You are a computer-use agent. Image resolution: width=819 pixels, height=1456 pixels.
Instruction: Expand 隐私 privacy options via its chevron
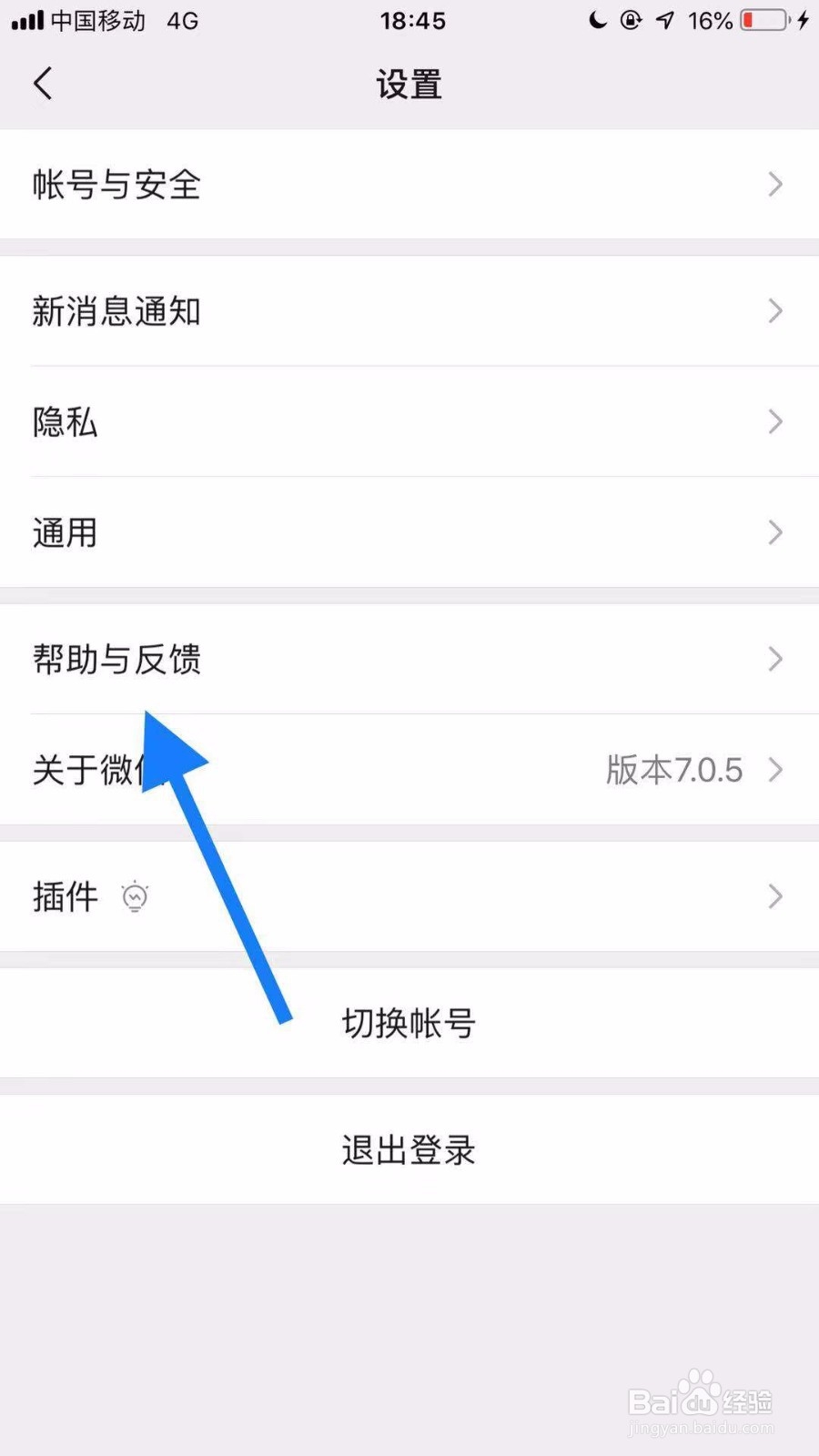coord(774,421)
